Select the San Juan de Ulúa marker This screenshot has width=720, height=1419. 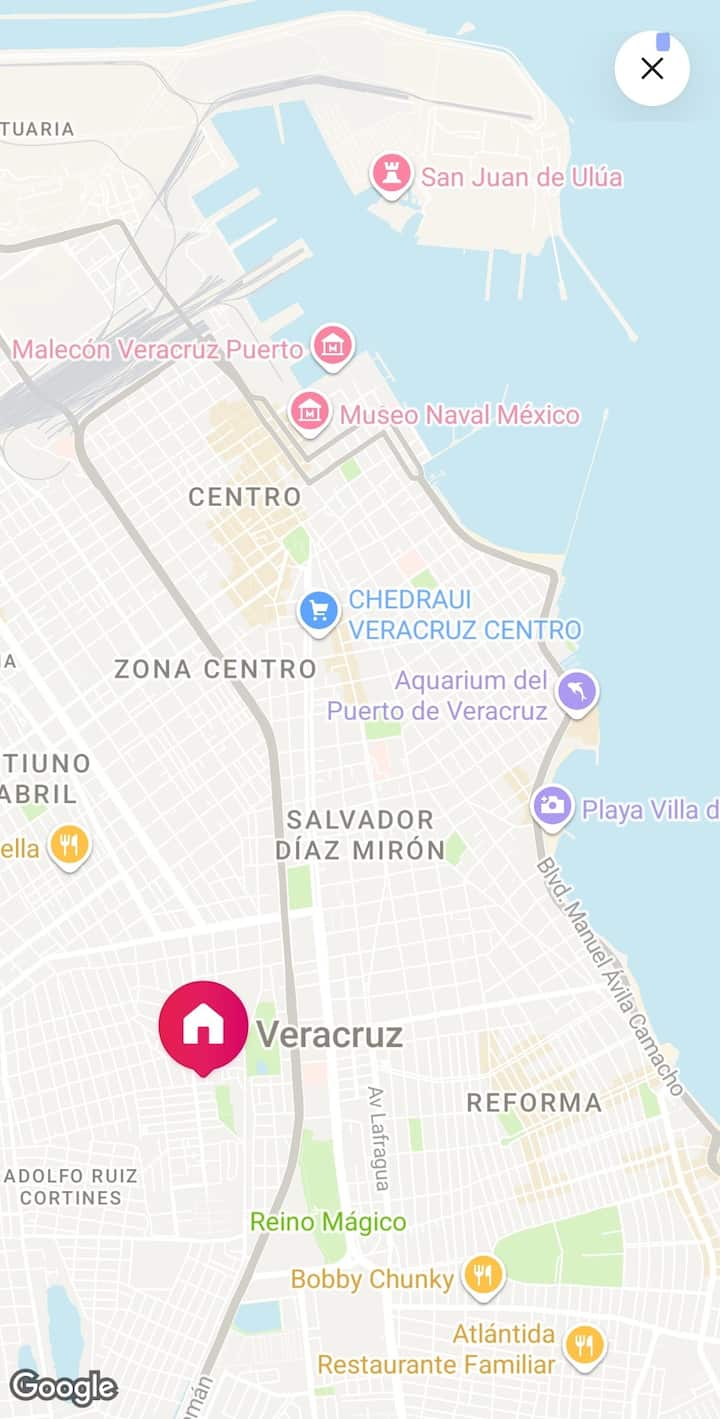pos(392,174)
